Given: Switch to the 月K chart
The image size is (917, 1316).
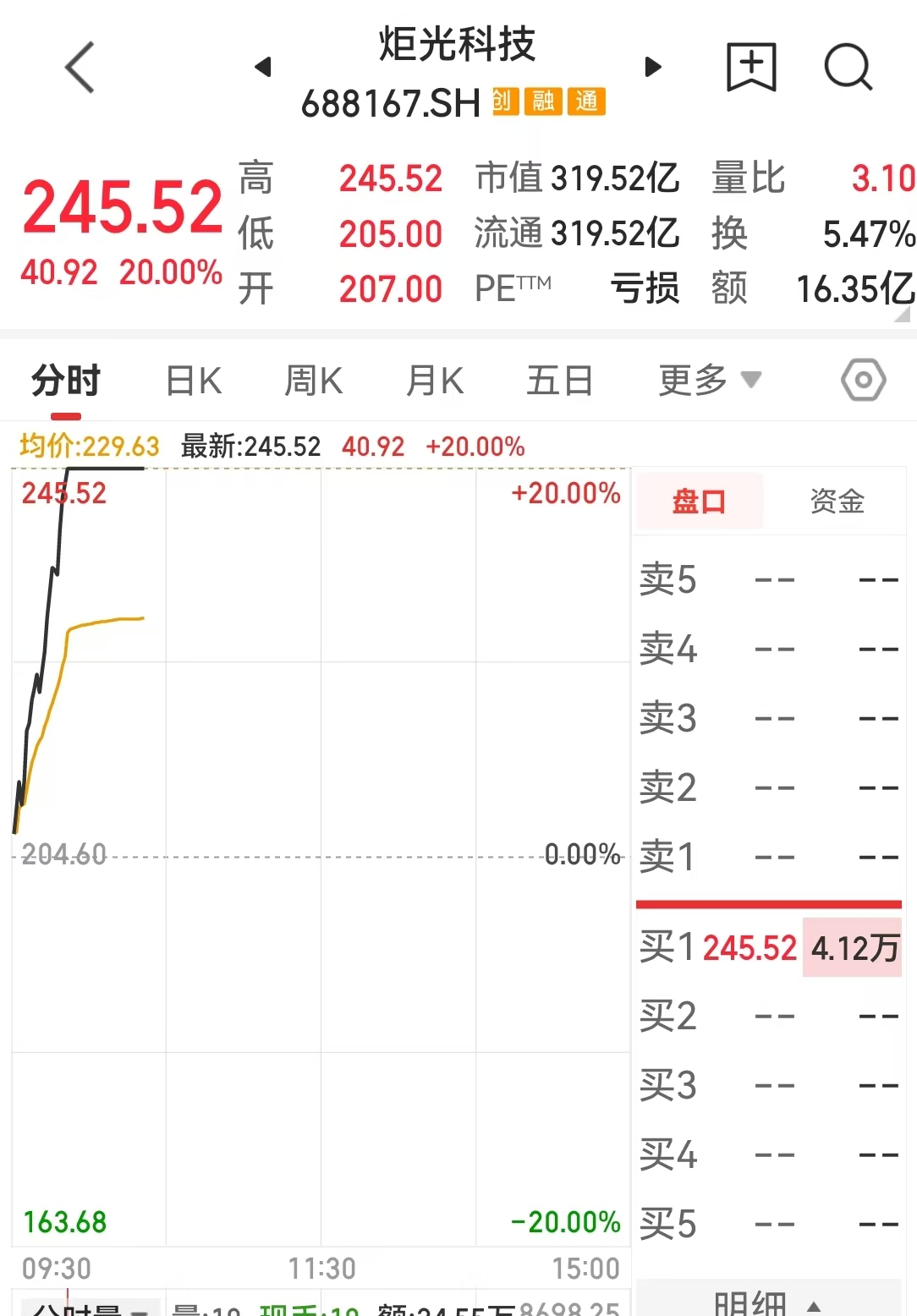Looking at the screenshot, I should 435,381.
